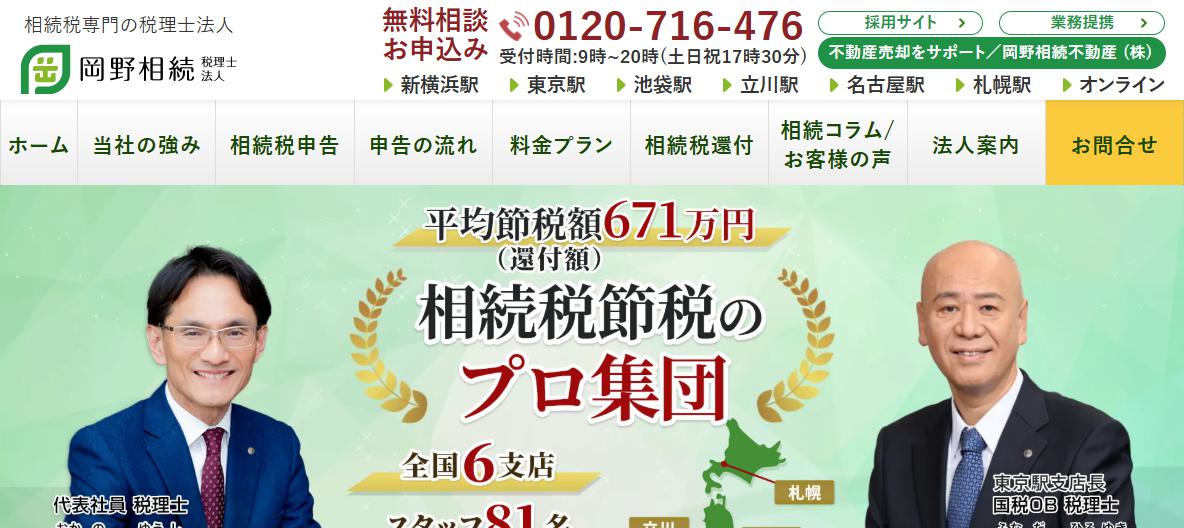Open the 立川駅 office link
Image resolution: width=1184 pixels, height=528 pixels.
click(762, 85)
